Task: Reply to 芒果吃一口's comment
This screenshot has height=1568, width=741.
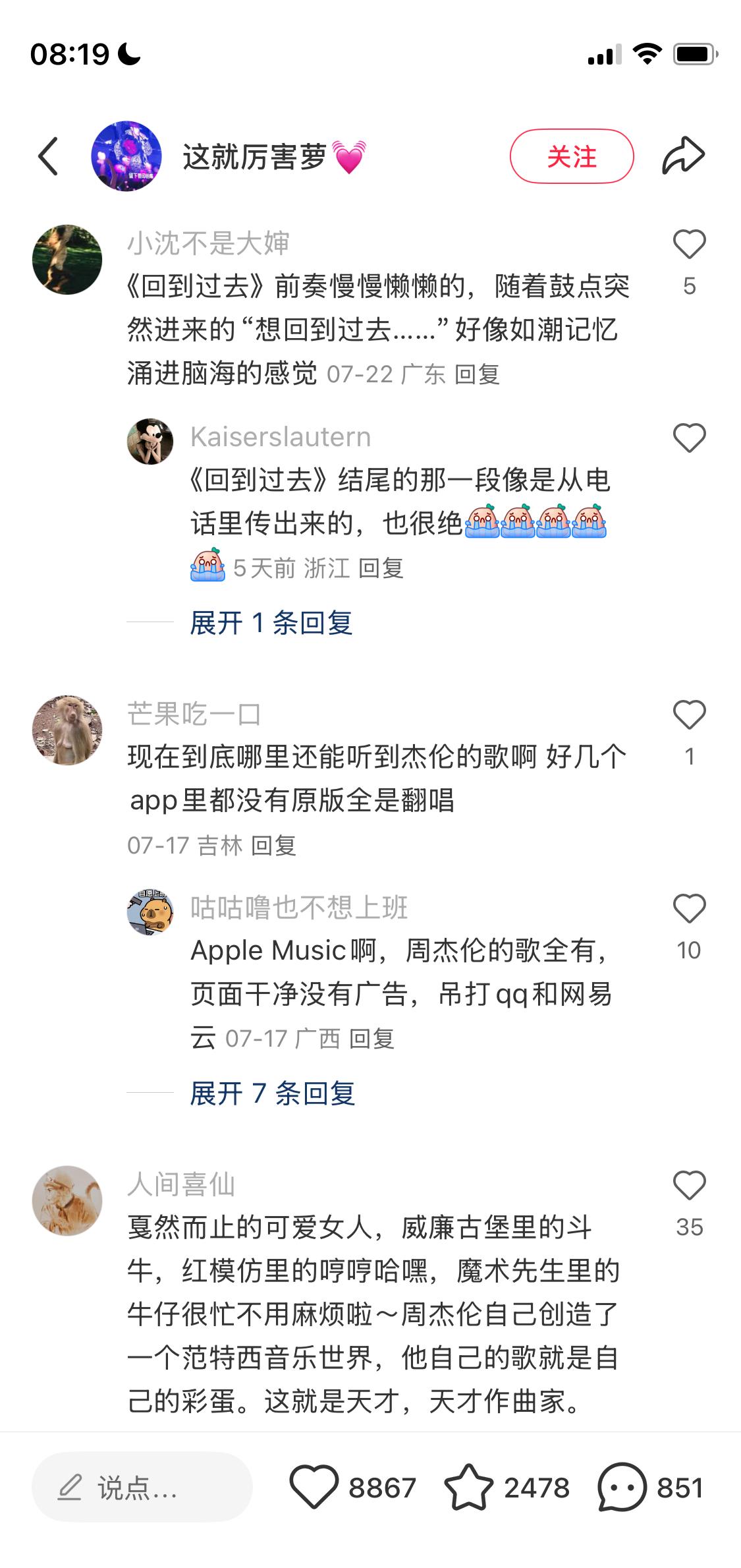Action: [x=273, y=845]
